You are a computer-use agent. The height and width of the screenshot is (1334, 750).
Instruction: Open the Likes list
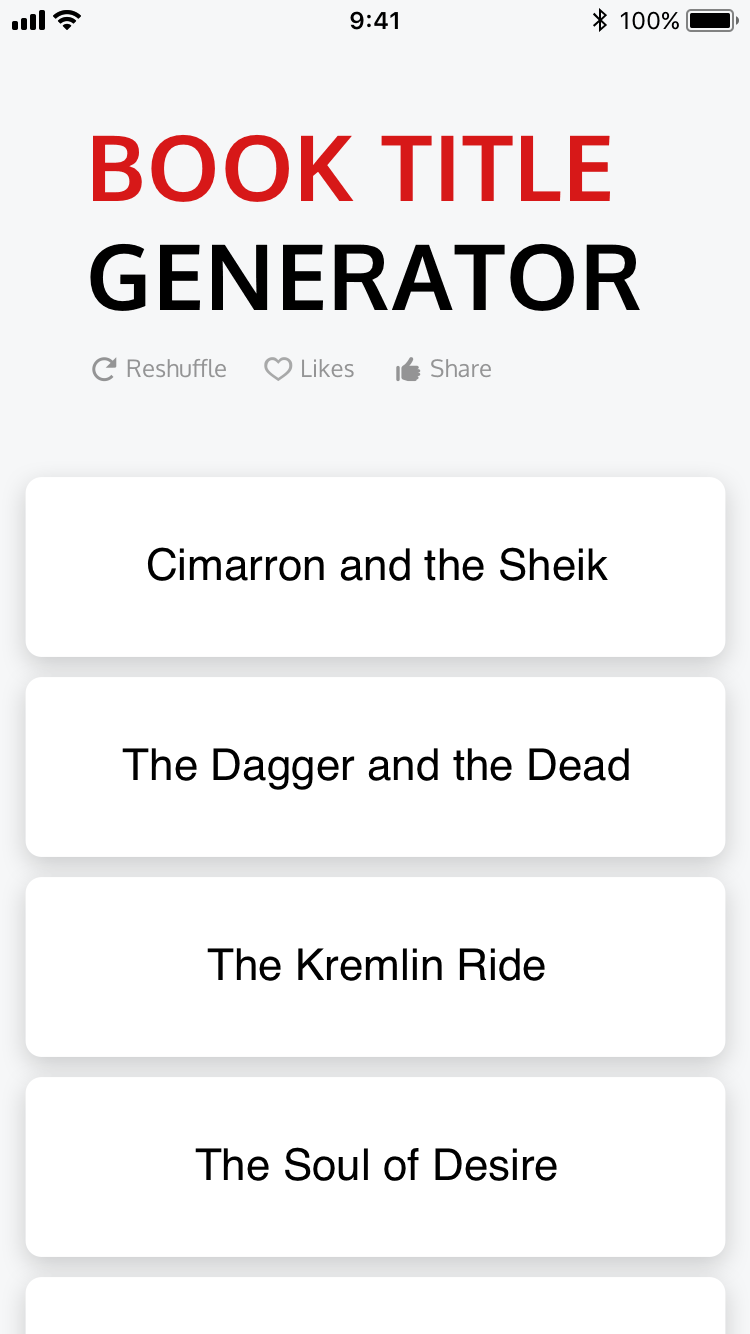click(x=309, y=369)
